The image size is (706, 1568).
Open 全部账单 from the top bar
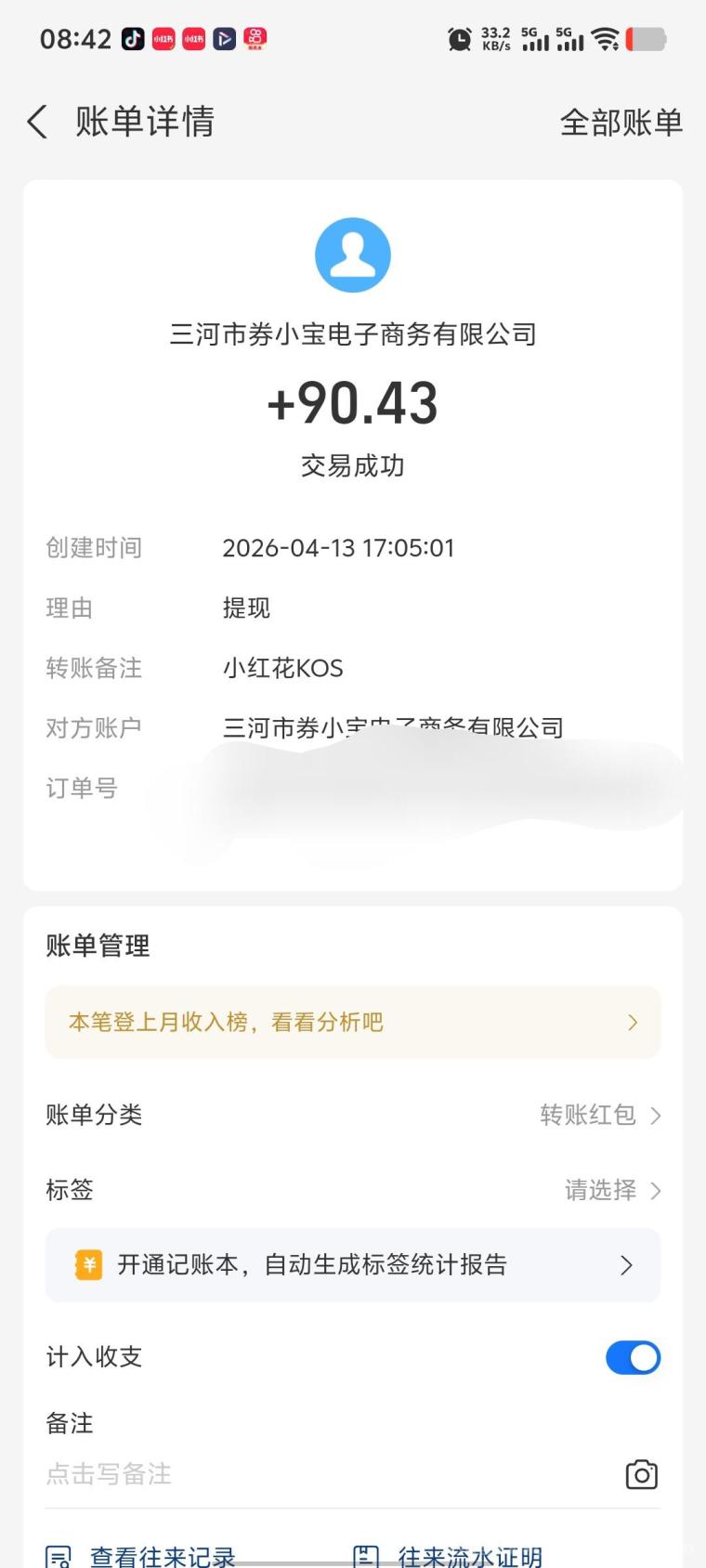[621, 123]
